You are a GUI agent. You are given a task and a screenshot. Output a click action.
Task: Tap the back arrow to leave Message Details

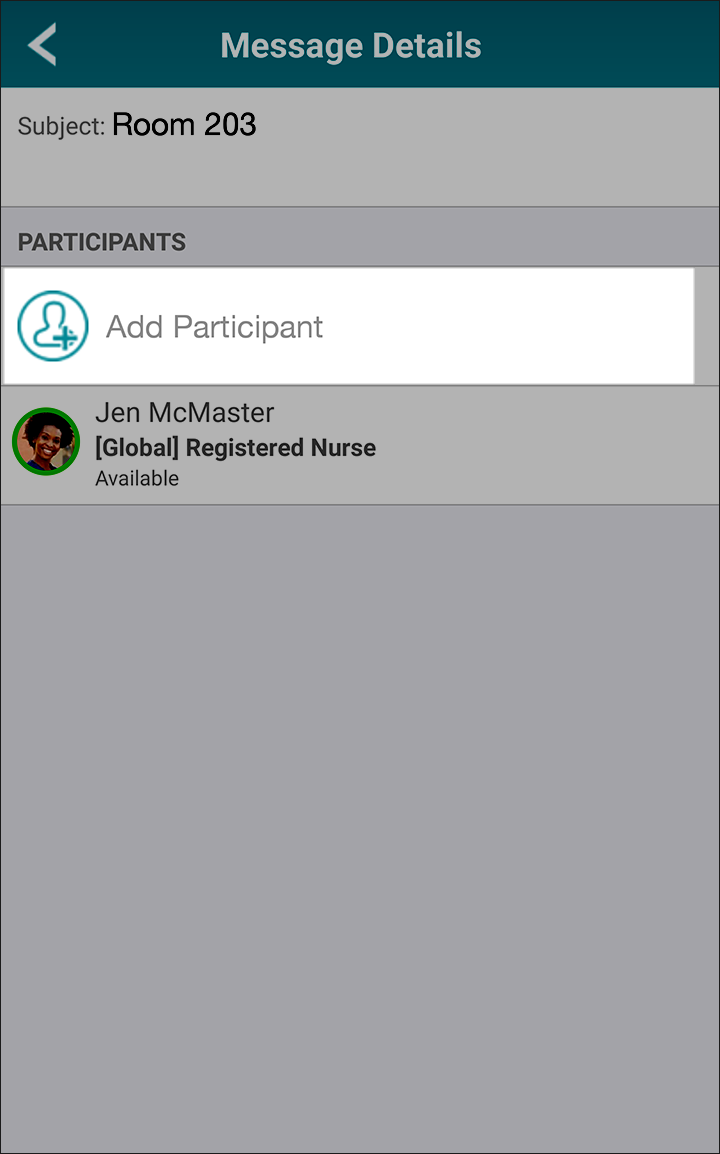[x=41, y=44]
